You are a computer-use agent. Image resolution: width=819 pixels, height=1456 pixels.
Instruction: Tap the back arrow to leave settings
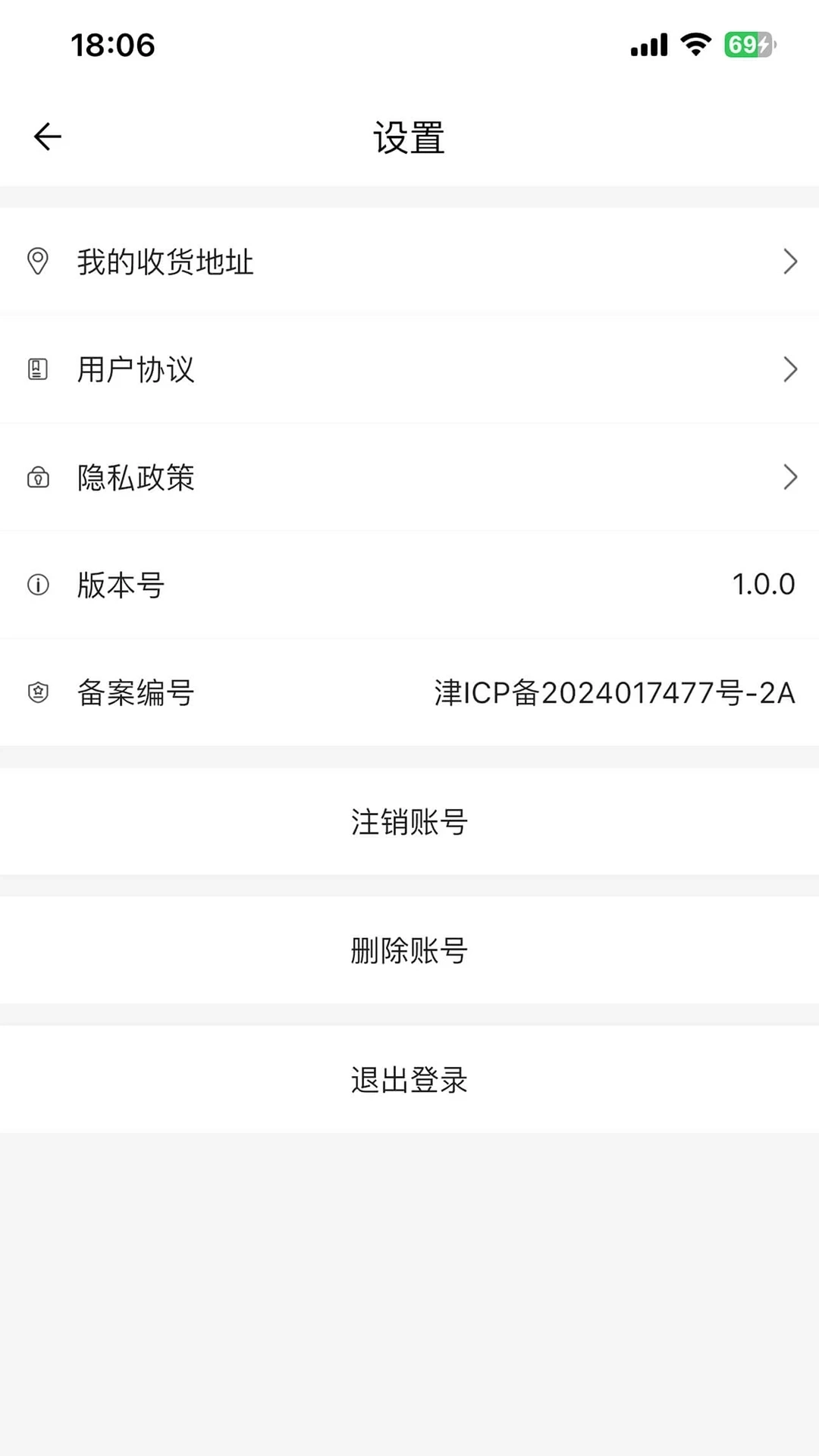click(47, 136)
